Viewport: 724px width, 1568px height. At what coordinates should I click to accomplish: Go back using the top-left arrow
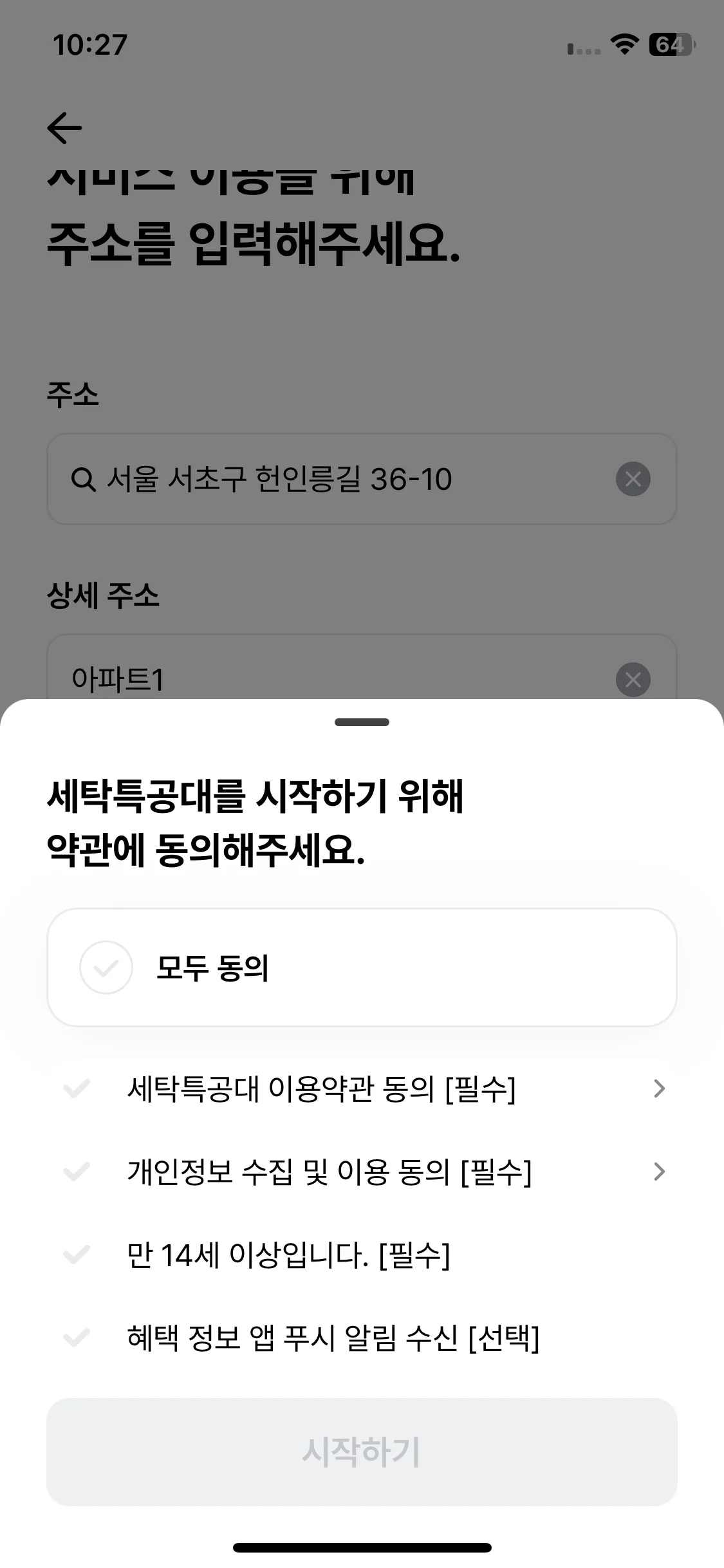point(65,127)
